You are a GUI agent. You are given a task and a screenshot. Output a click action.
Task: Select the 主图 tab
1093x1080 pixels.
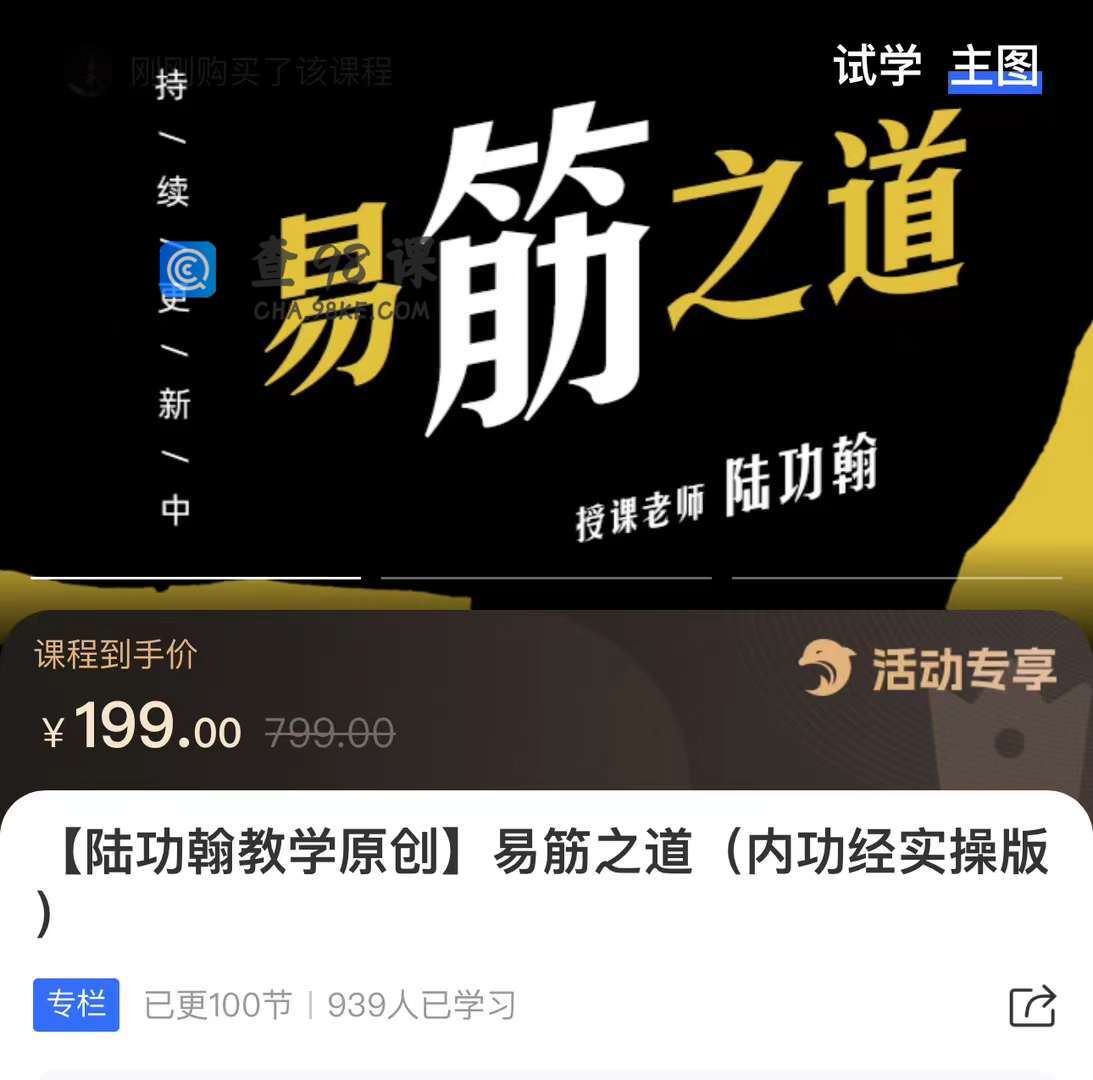(994, 66)
